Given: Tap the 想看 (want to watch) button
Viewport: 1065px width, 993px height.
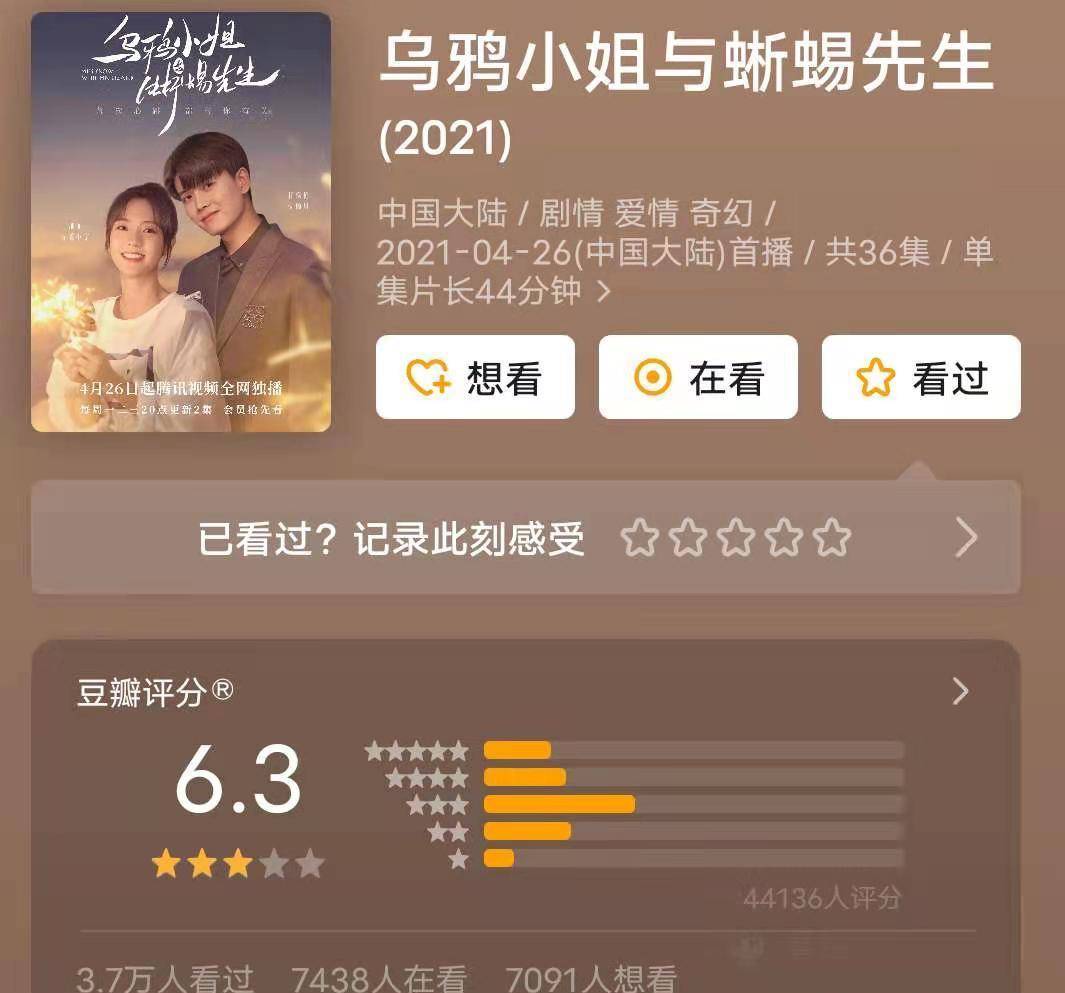Looking at the screenshot, I should point(475,377).
